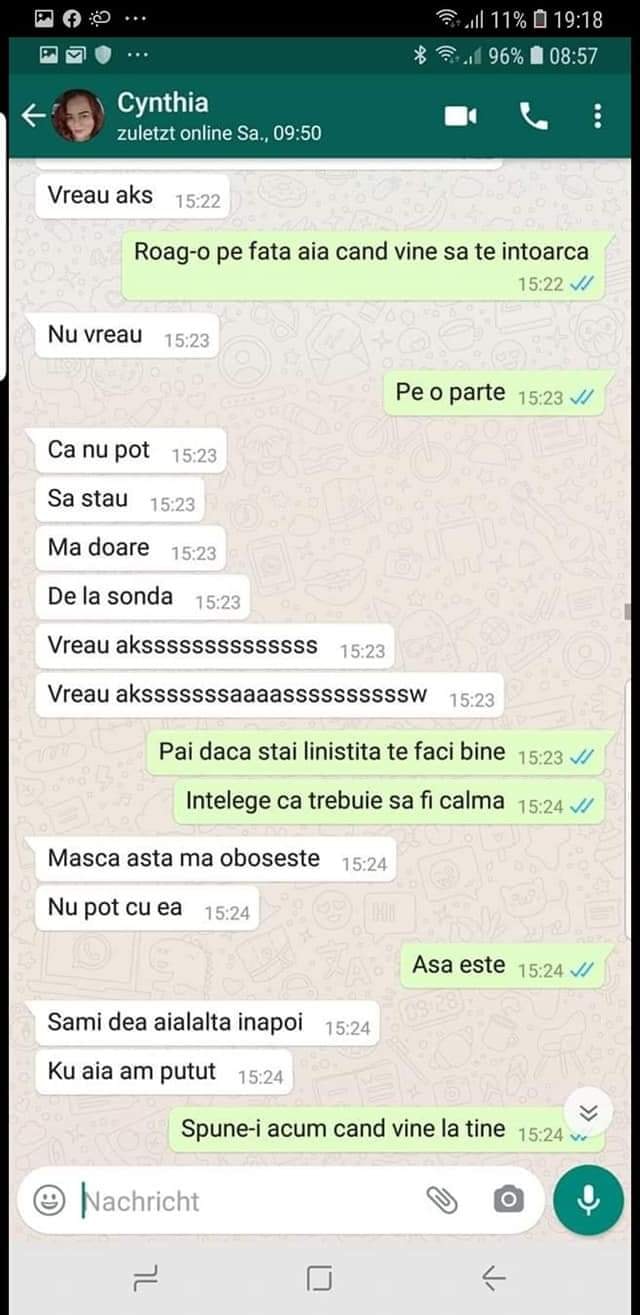Tap the microphone voice message button
This screenshot has height=1315, width=640.
click(588, 1200)
